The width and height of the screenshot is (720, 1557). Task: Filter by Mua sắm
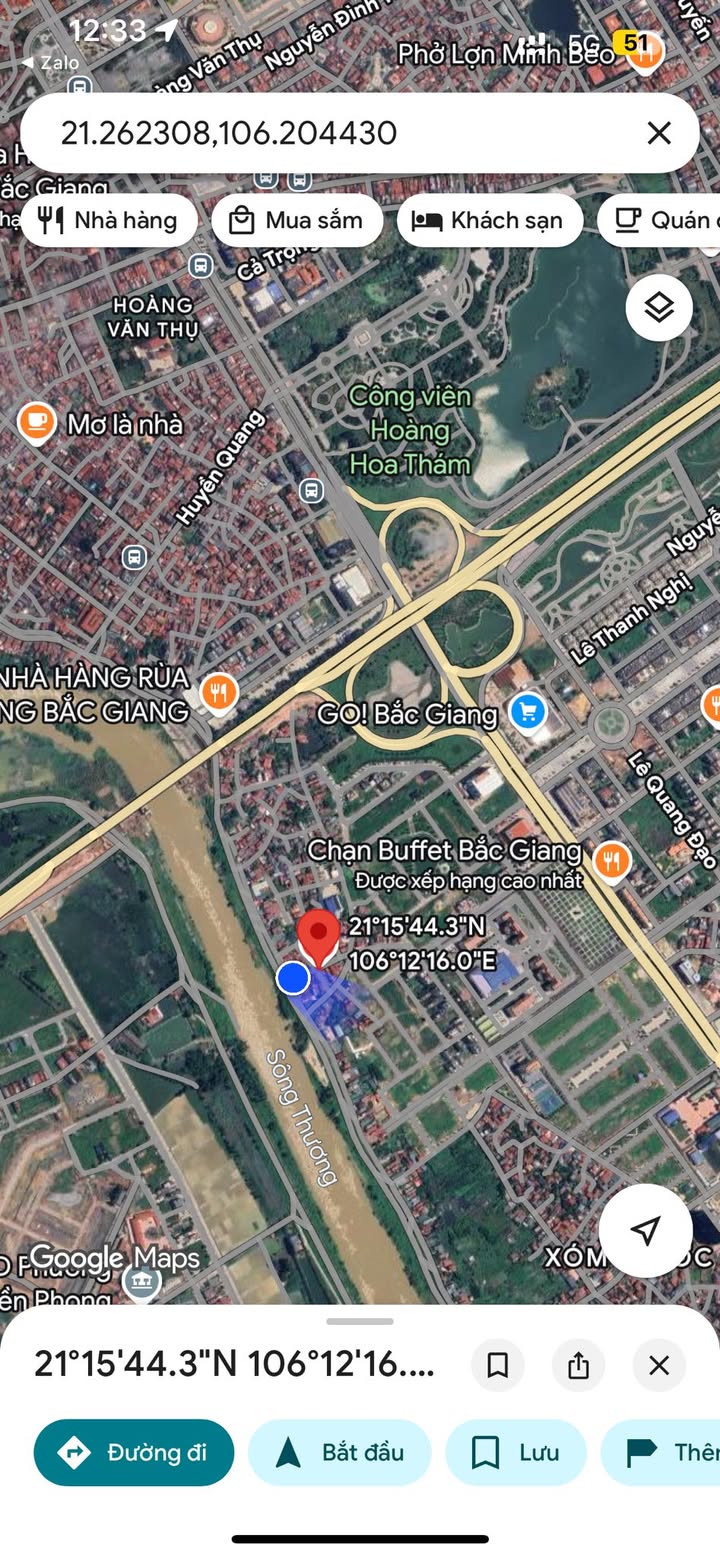pos(297,220)
